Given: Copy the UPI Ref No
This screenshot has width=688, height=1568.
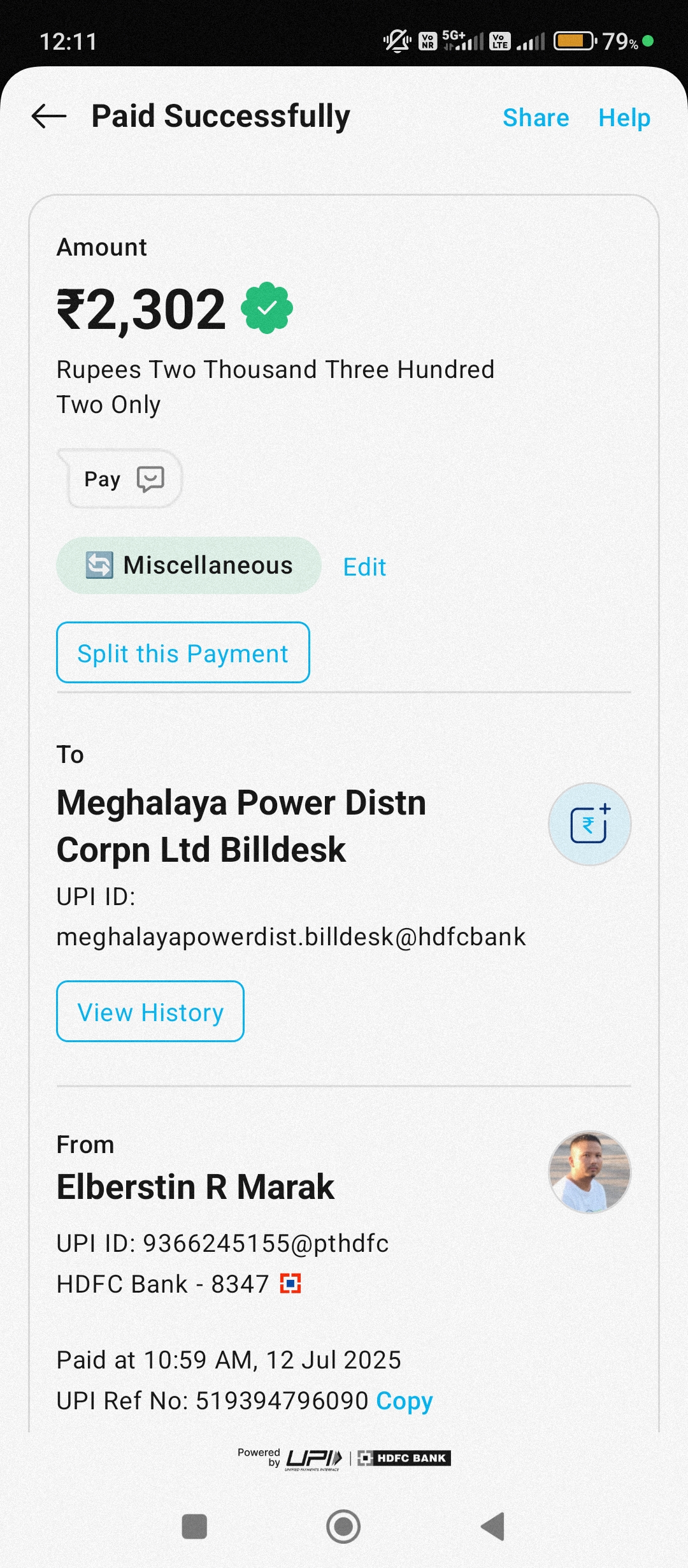Looking at the screenshot, I should click(405, 1401).
